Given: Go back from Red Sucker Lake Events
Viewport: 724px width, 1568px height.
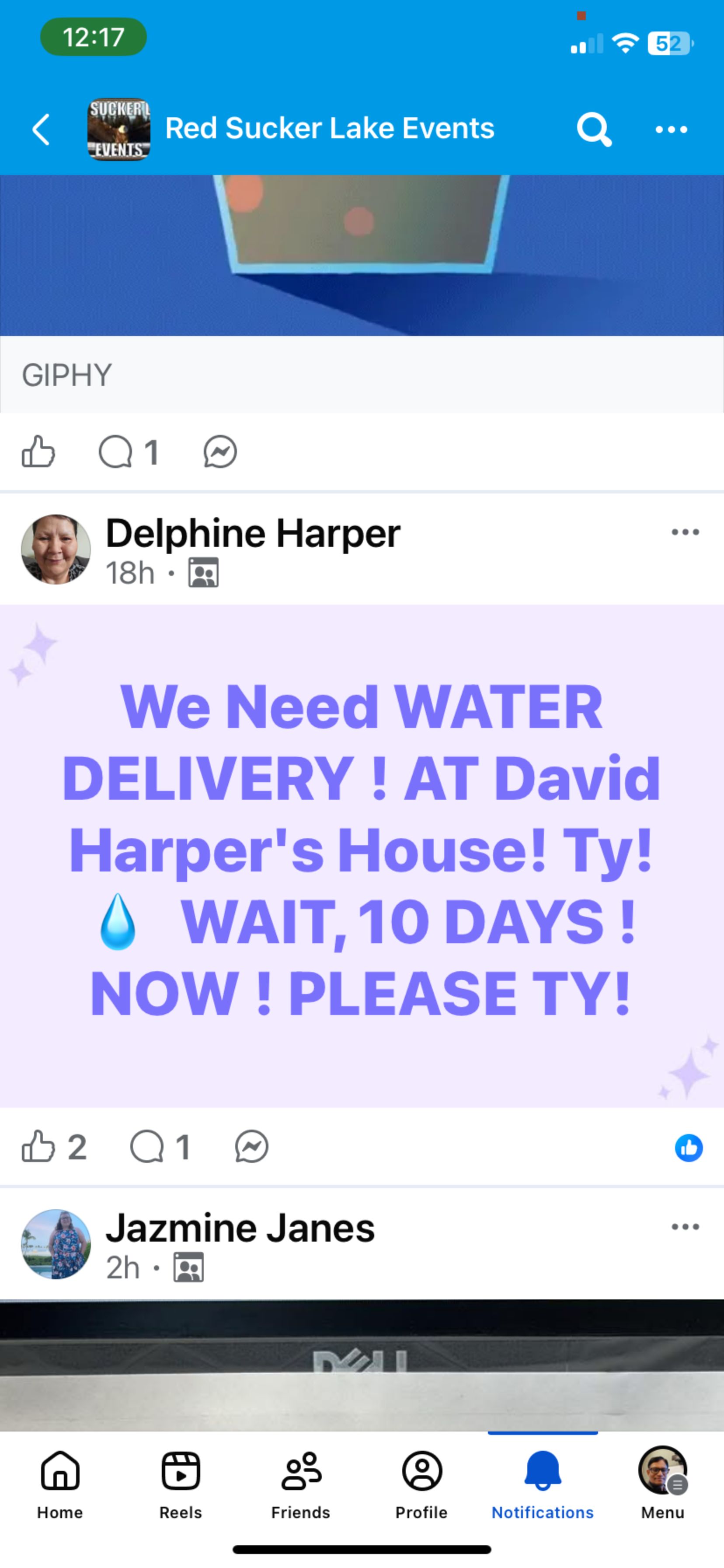Looking at the screenshot, I should (42, 129).
